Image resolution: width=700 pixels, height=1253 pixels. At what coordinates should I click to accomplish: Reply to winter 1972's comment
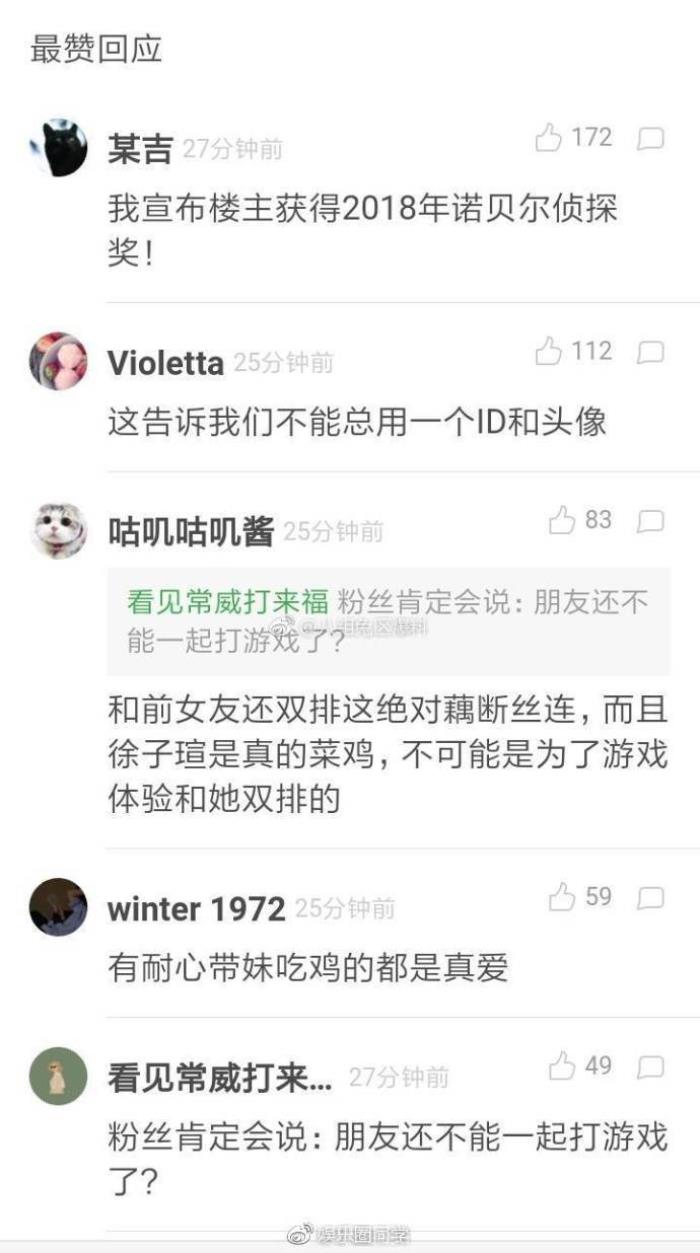tap(651, 898)
